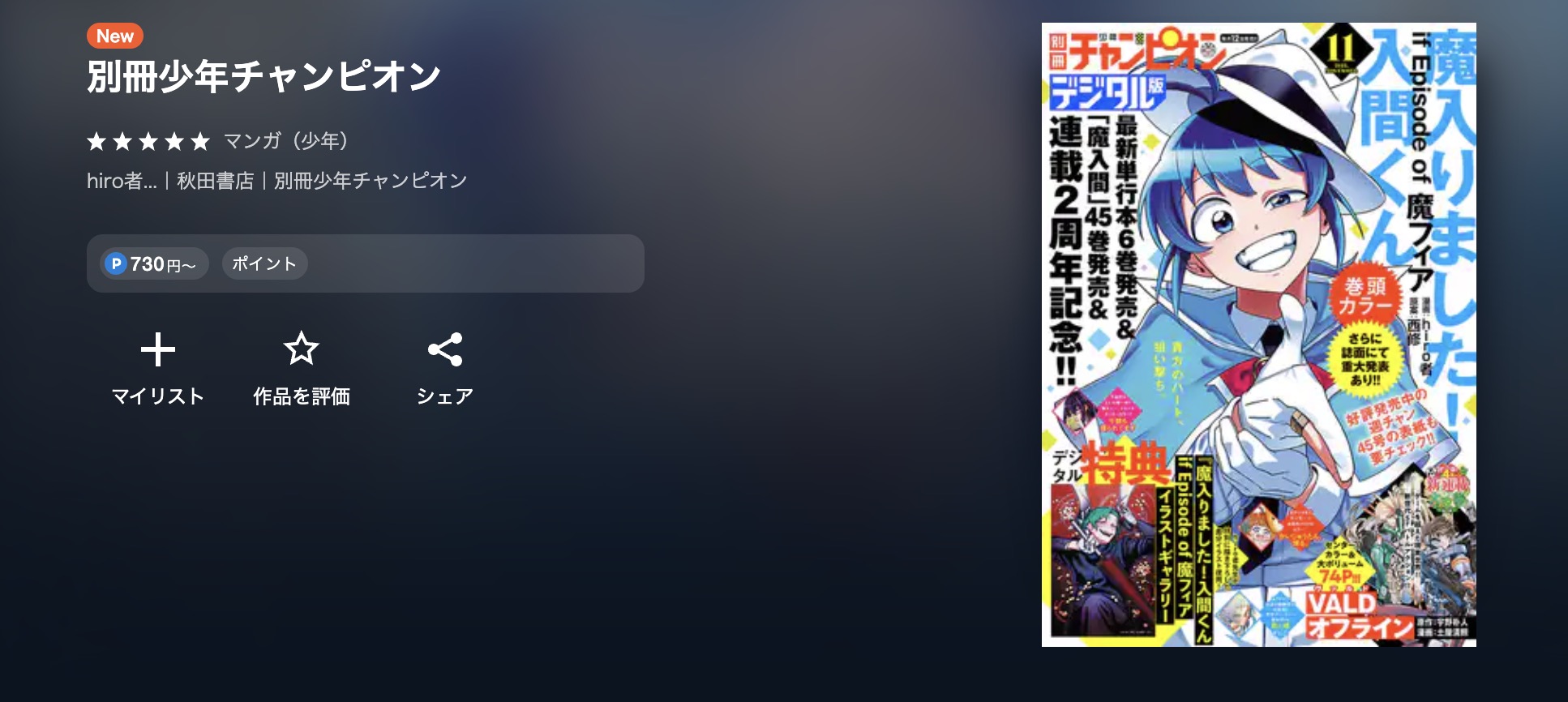Open the publisher link 秋田書店
Screen dimensions: 1568x702
[215, 181]
